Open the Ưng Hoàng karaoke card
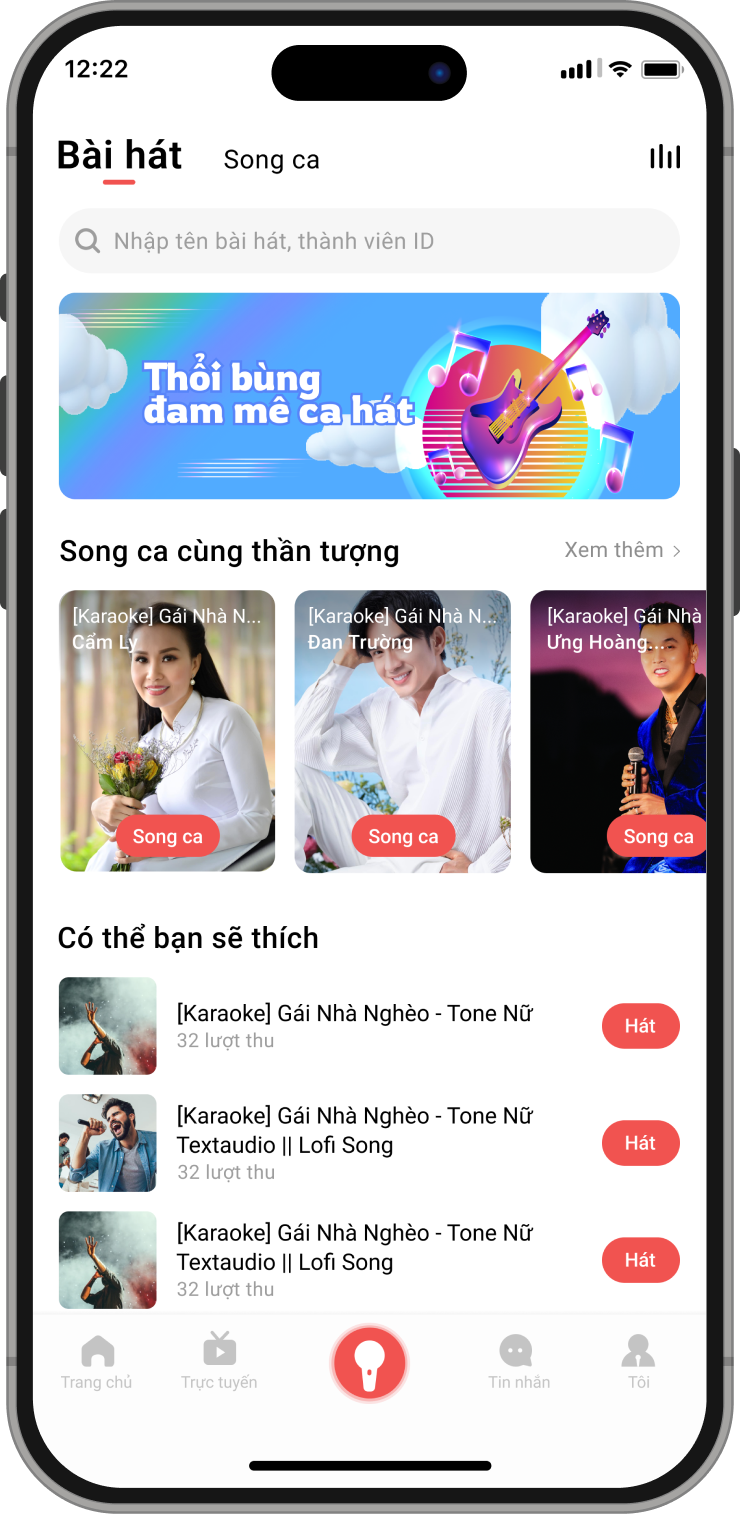The height and width of the screenshot is (1514, 741). click(x=619, y=720)
